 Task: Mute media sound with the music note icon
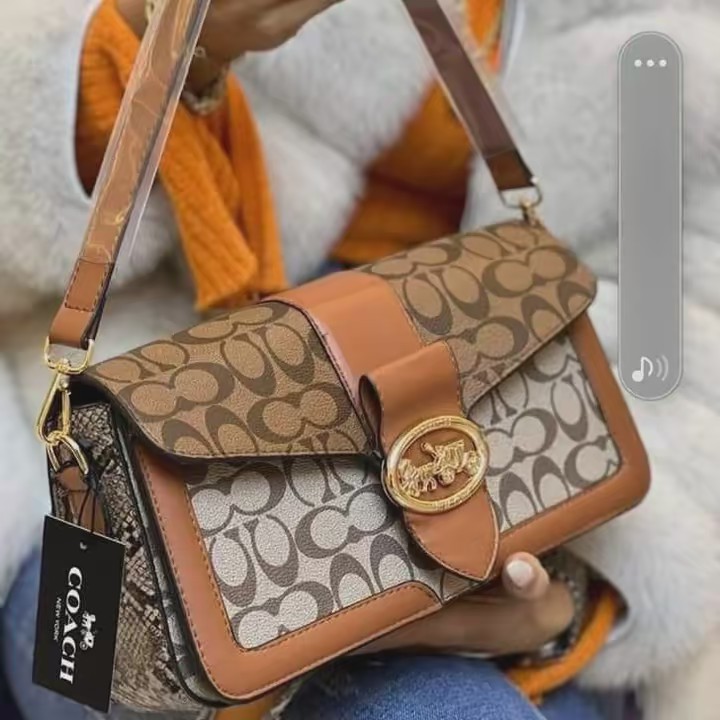coord(649,368)
